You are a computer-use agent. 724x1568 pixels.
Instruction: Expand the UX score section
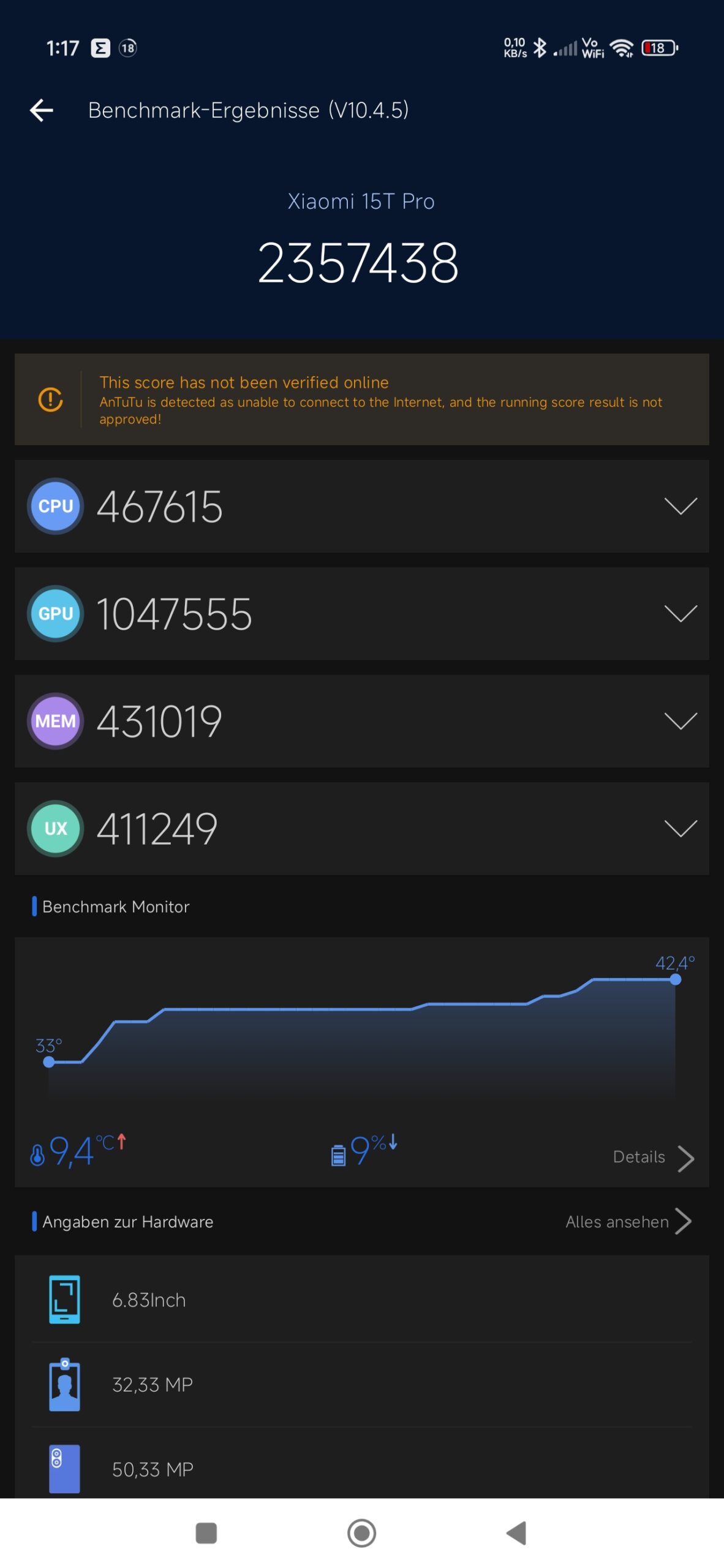pyautogui.click(x=680, y=829)
